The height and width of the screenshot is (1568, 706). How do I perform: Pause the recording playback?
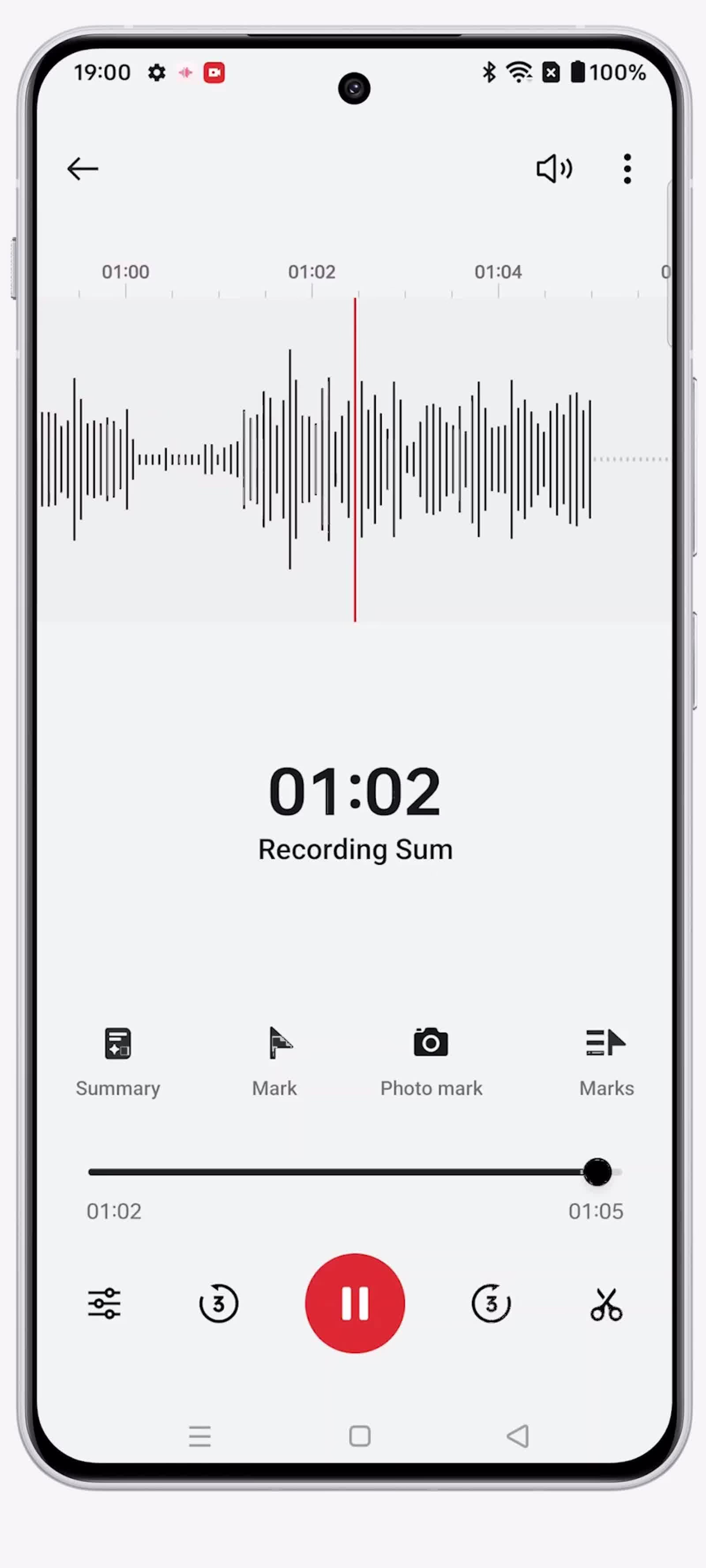[x=355, y=1303]
